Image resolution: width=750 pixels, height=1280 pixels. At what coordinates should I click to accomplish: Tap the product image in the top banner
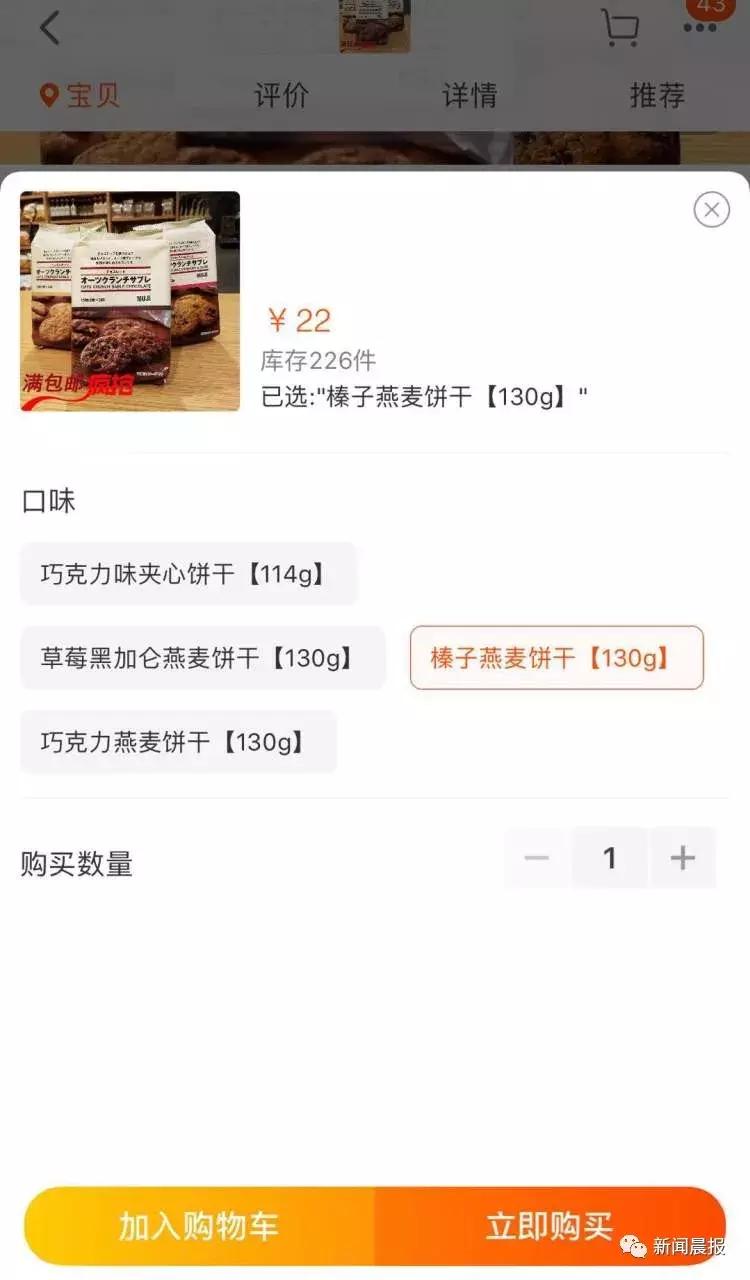375,28
